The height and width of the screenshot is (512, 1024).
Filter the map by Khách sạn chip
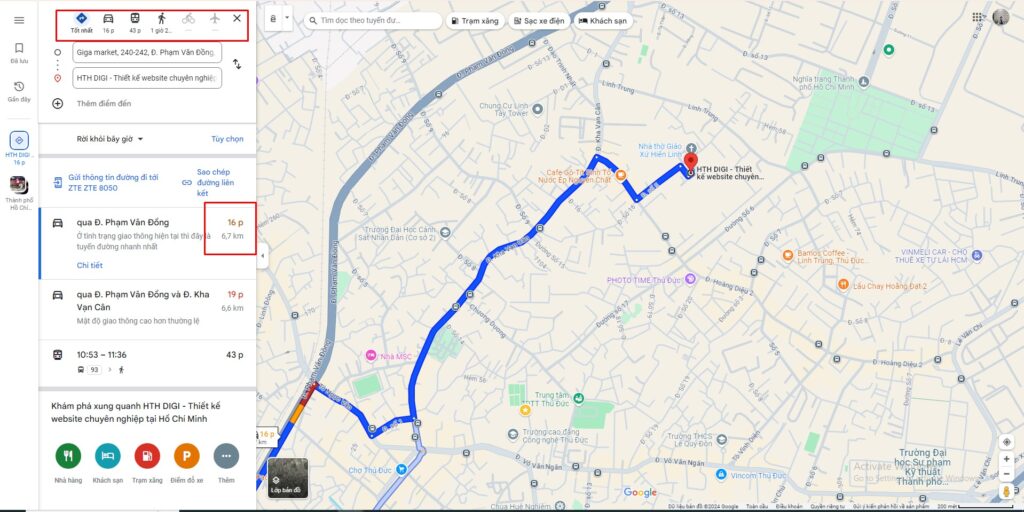pos(601,20)
